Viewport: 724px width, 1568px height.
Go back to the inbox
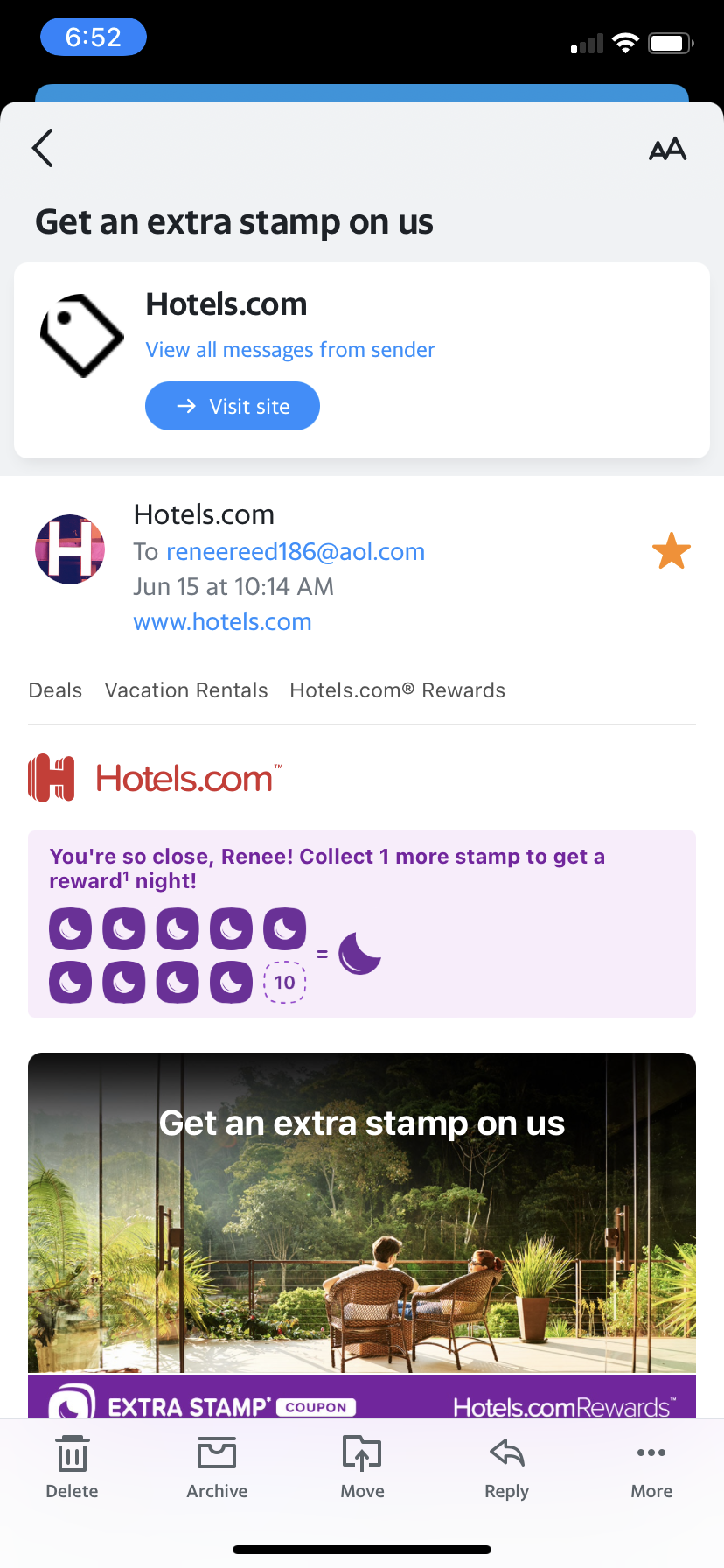click(x=43, y=148)
